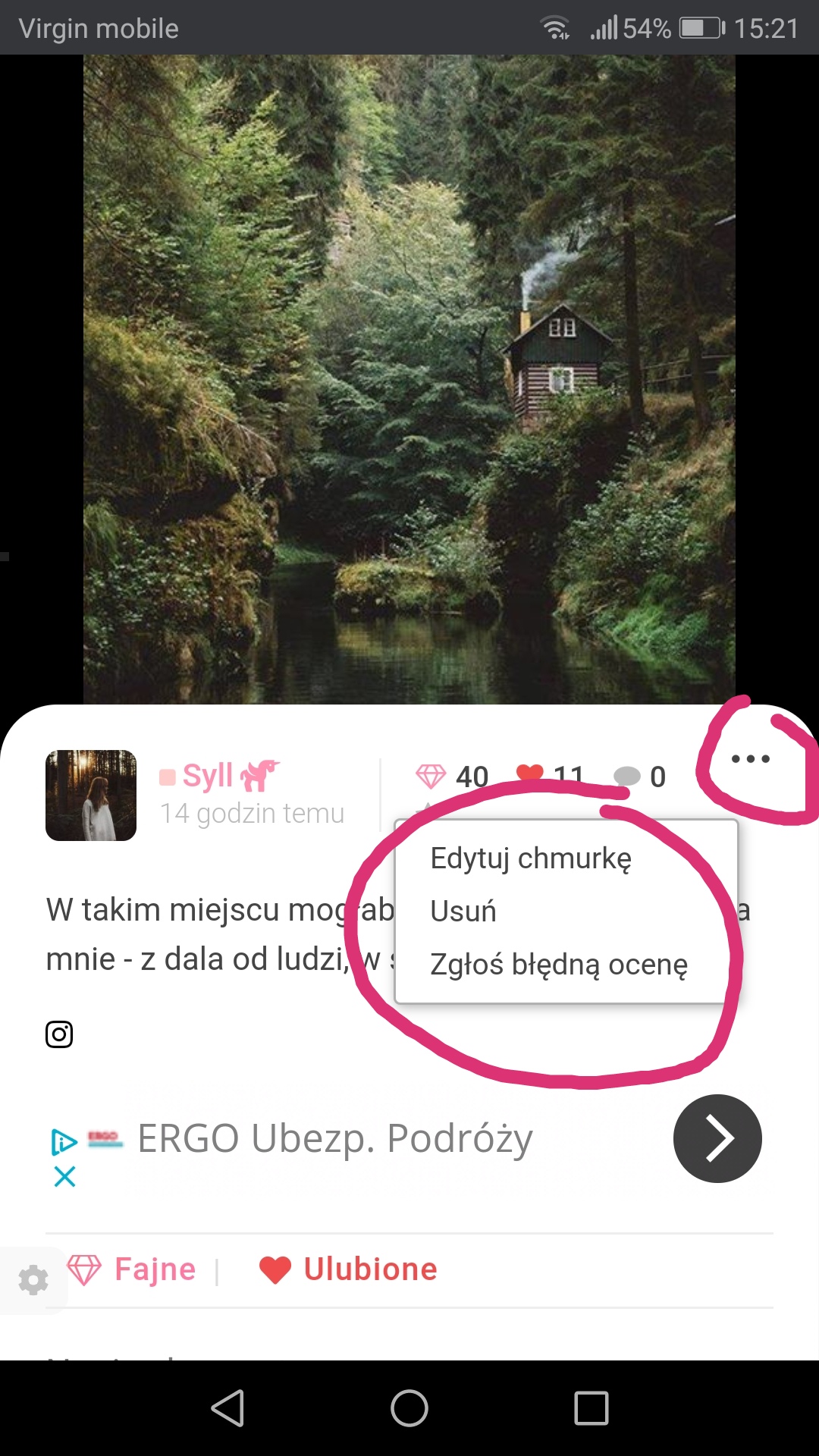Select Edytuj chmurkę from menu
Viewport: 819px width, 1456px height.
(530, 858)
